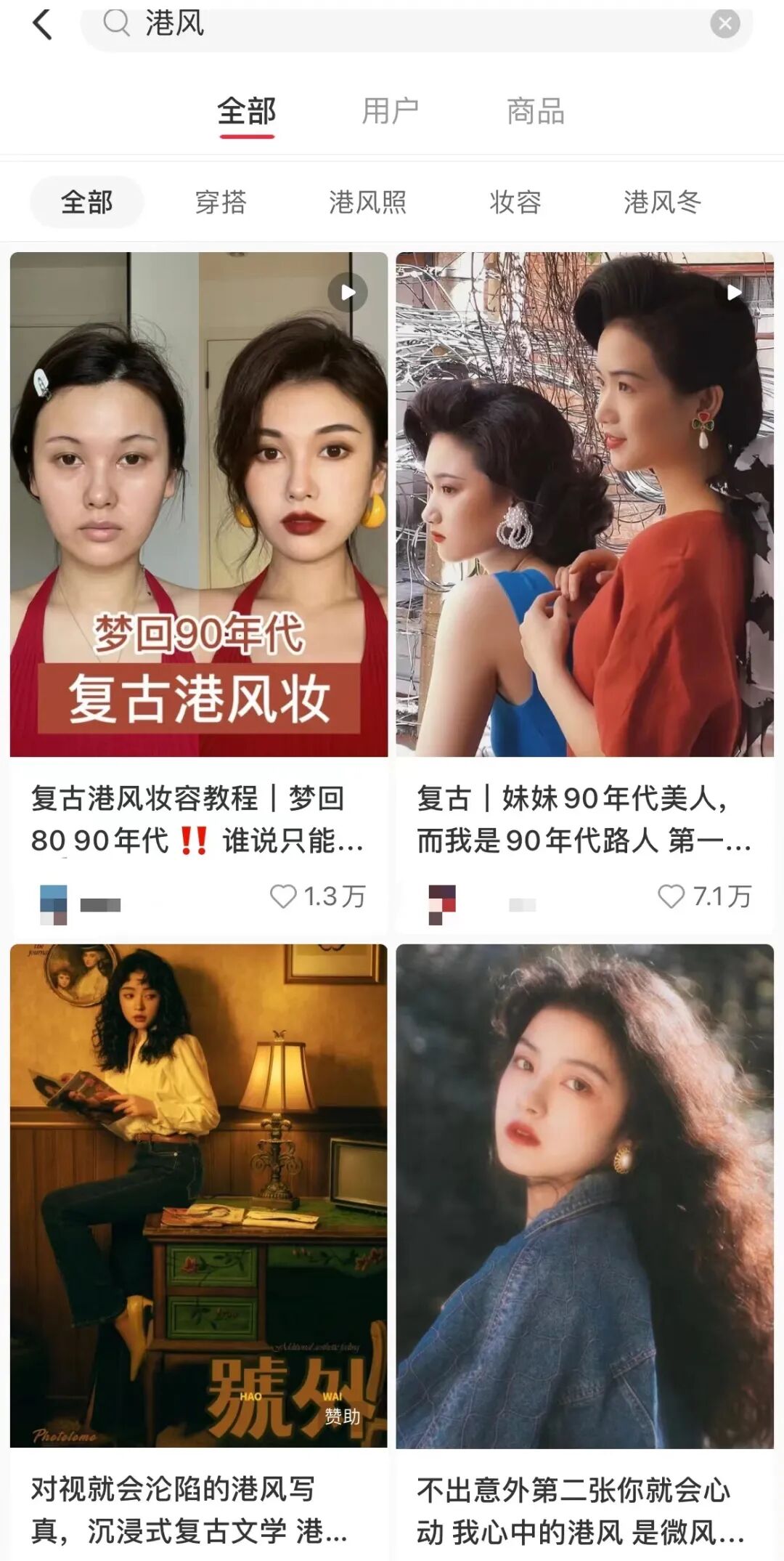Open the 妹妹90年代美人 video post

[585, 504]
